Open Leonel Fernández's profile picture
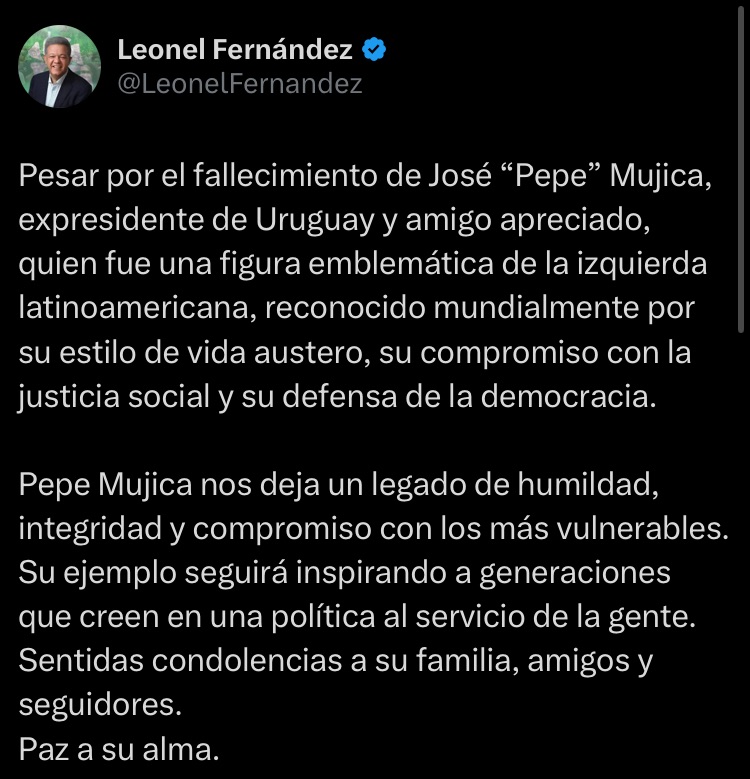 (59, 66)
